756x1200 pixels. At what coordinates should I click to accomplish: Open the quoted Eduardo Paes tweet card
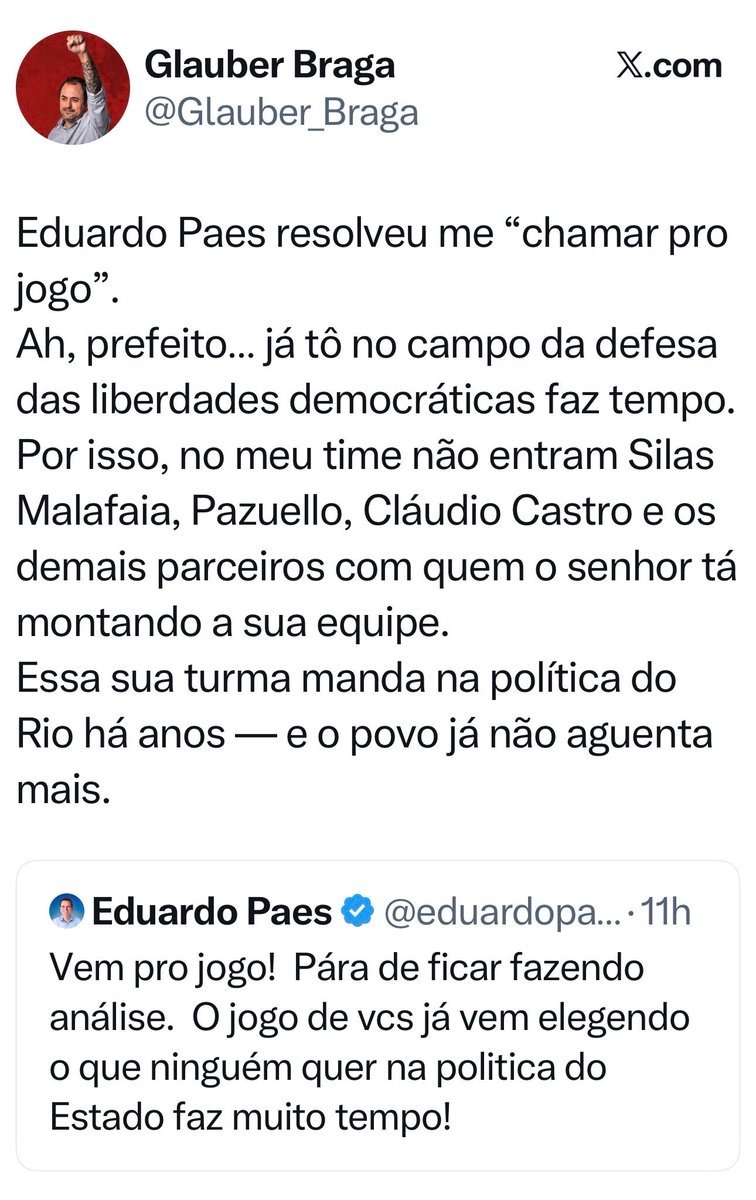378,1020
